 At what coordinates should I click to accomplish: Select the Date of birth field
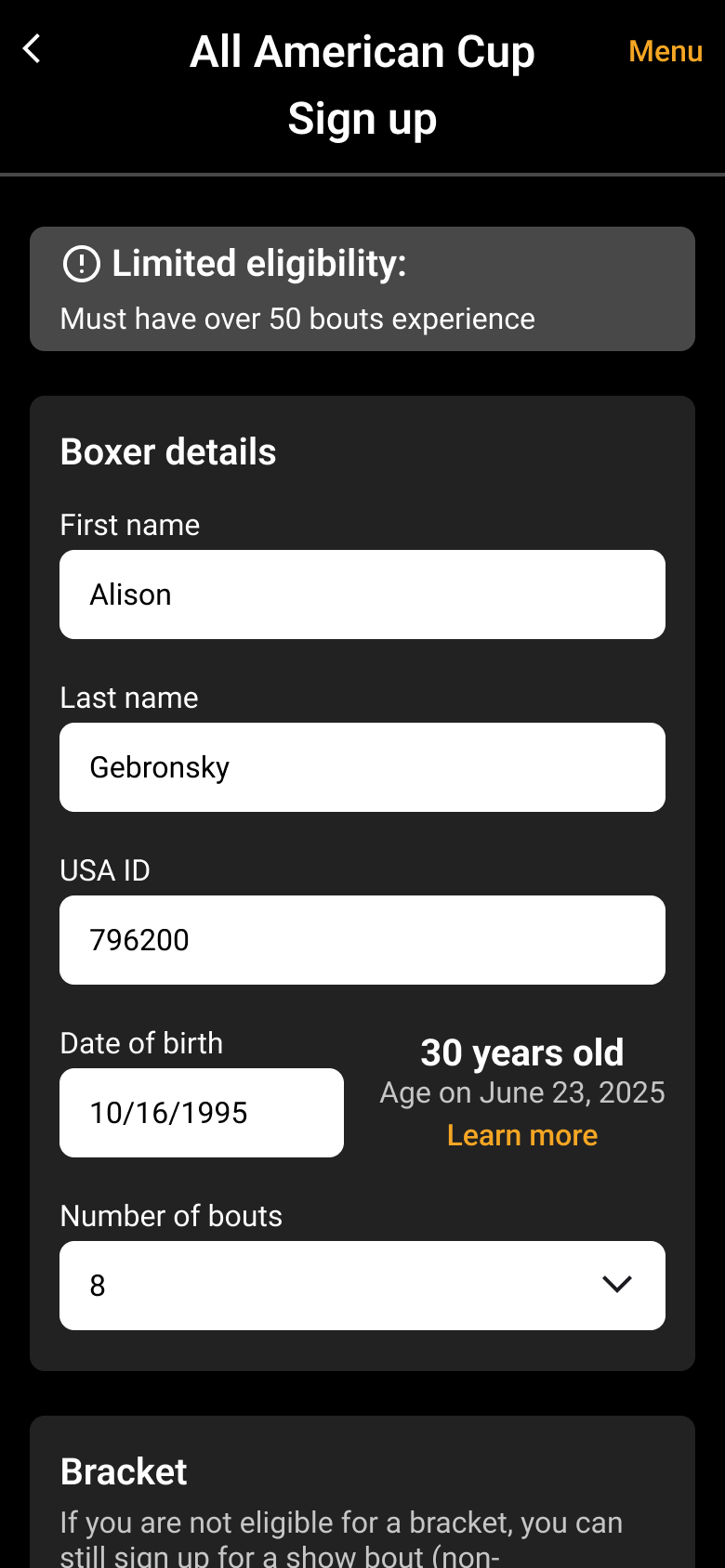point(202,1113)
